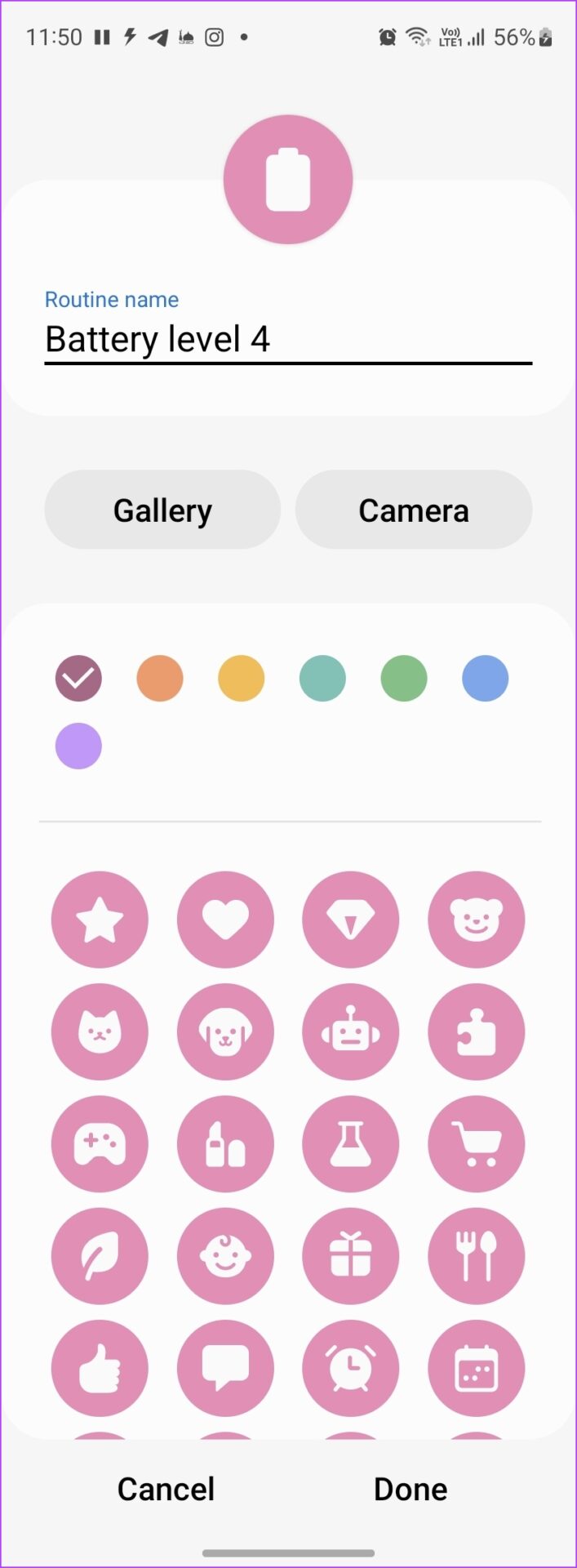Viewport: 577px width, 1568px height.
Task: Cancel editing the routine
Action: [166, 1489]
